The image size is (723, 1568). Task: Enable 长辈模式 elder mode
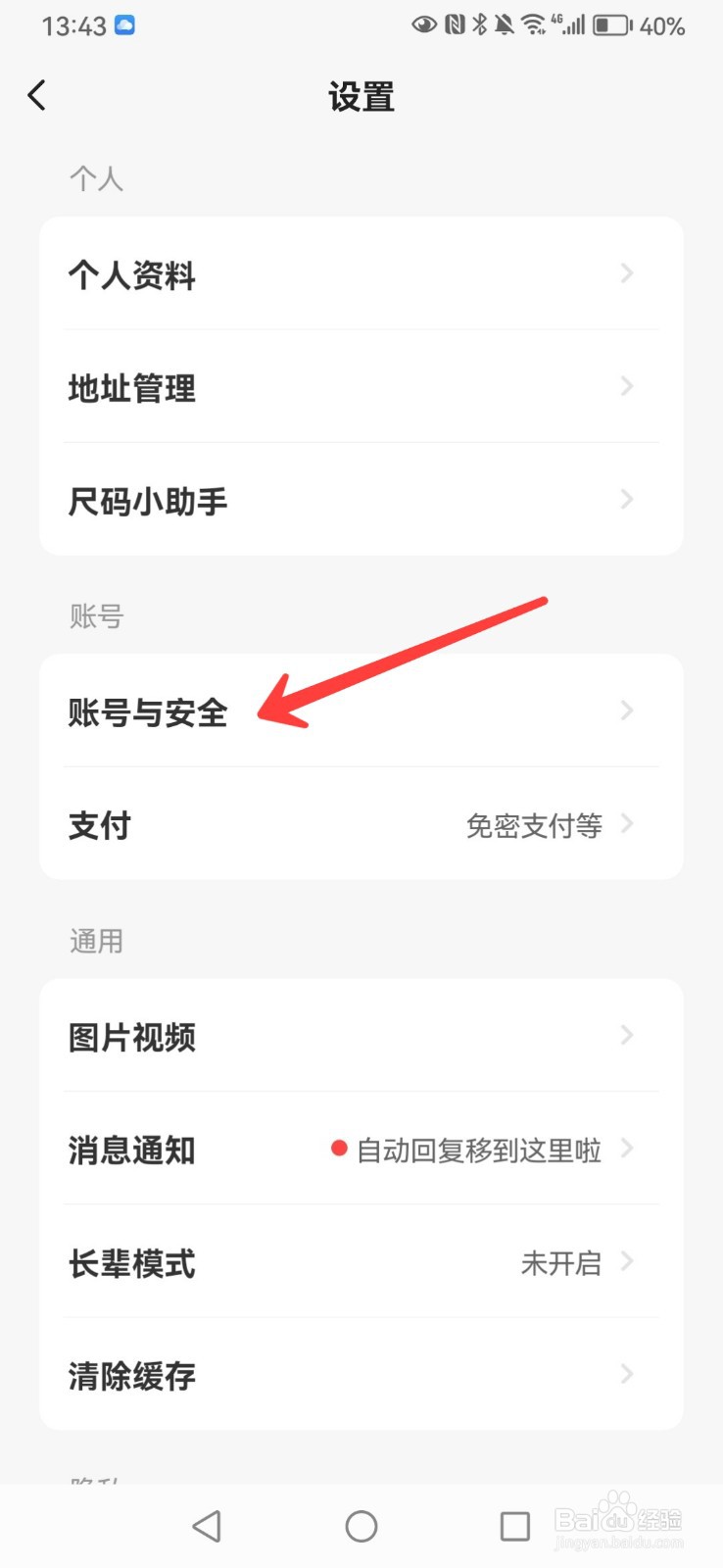[x=361, y=1263]
